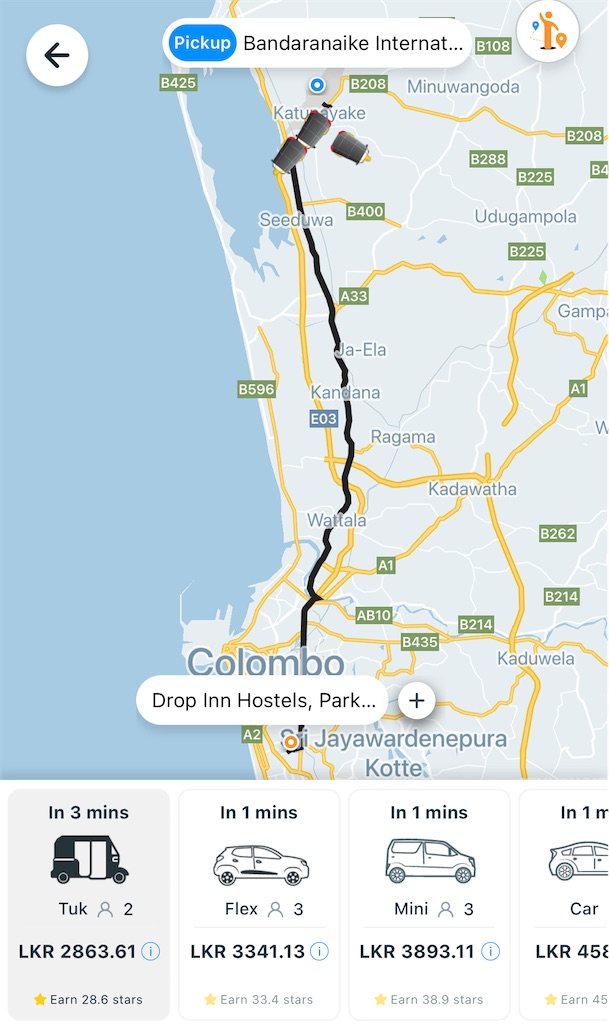
Task: Open fare info for the Mini price
Action: click(x=490, y=951)
